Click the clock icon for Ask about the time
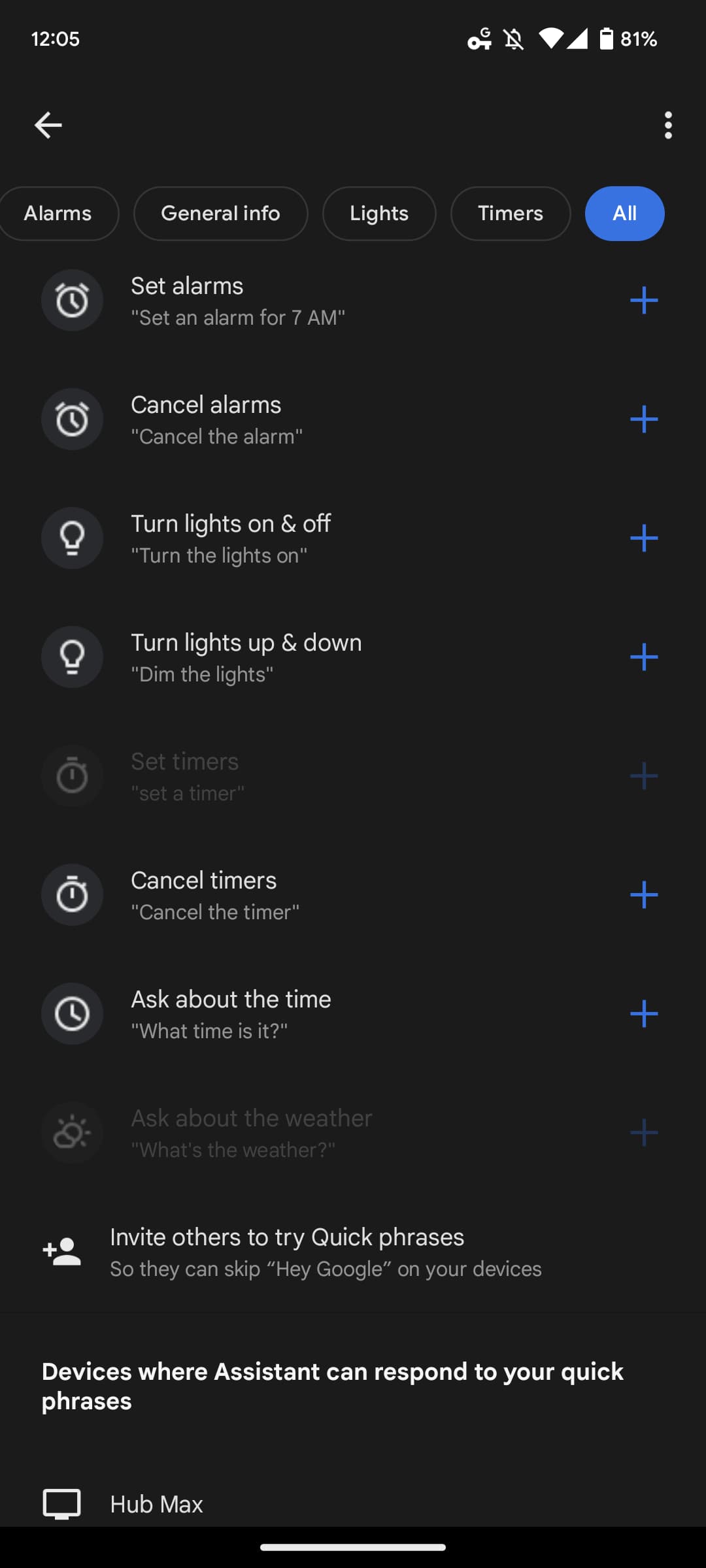This screenshot has height=1568, width=706. 72,1013
